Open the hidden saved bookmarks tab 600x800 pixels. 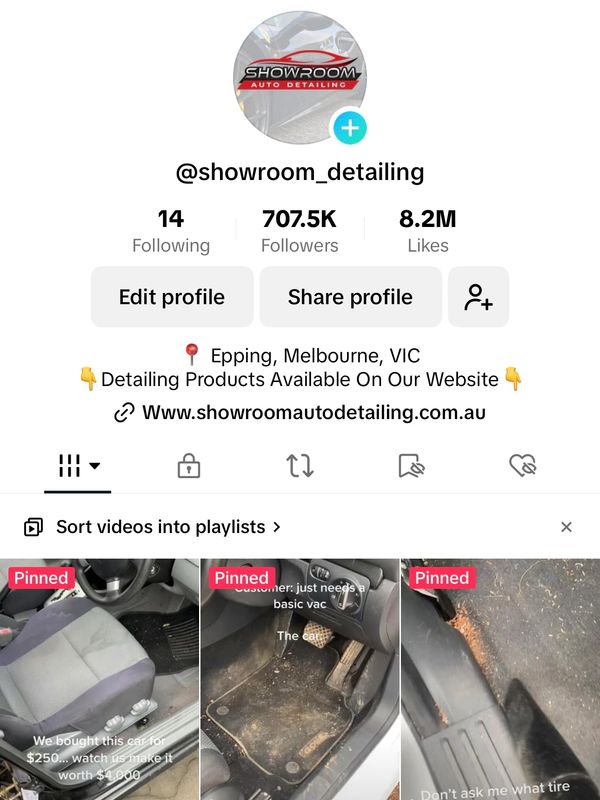pos(411,465)
